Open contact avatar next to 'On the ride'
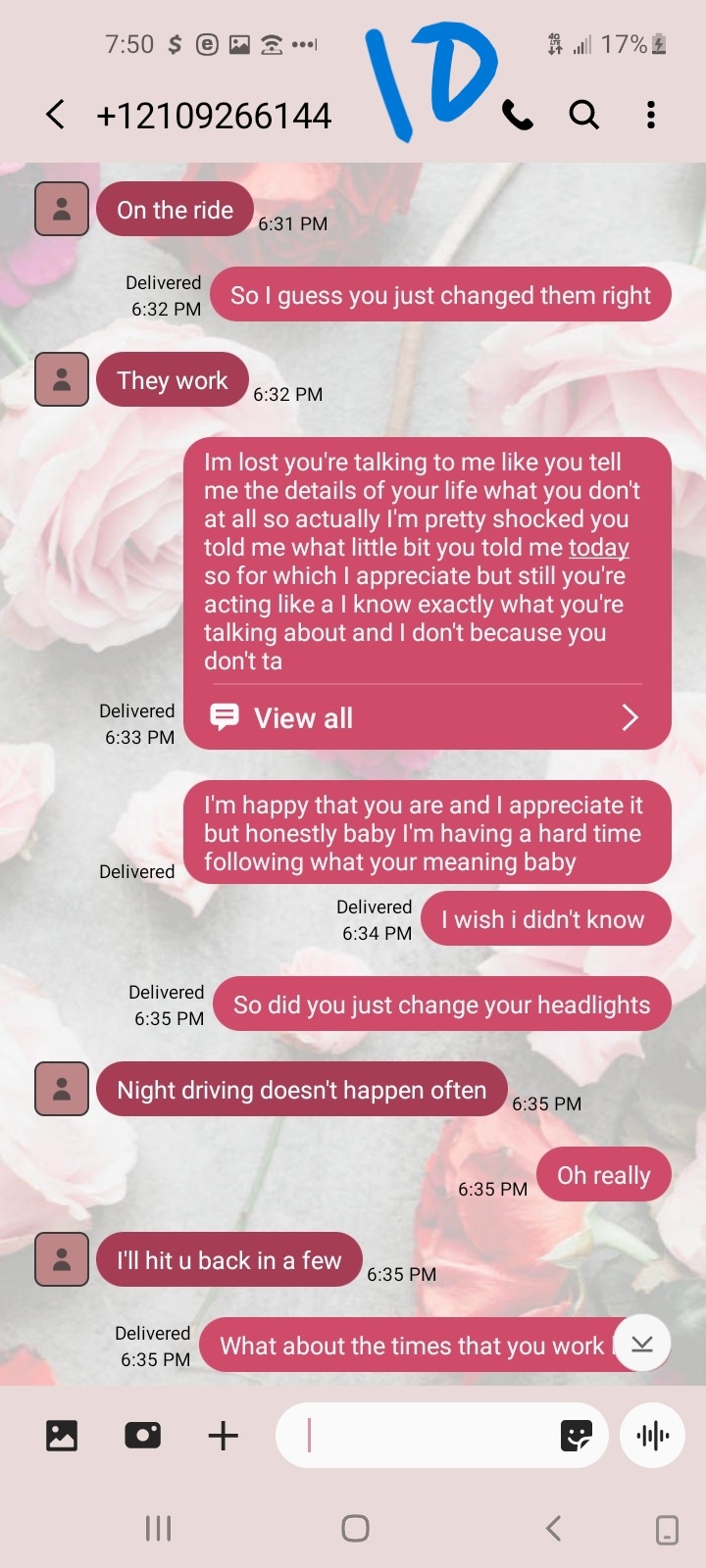 (62, 209)
